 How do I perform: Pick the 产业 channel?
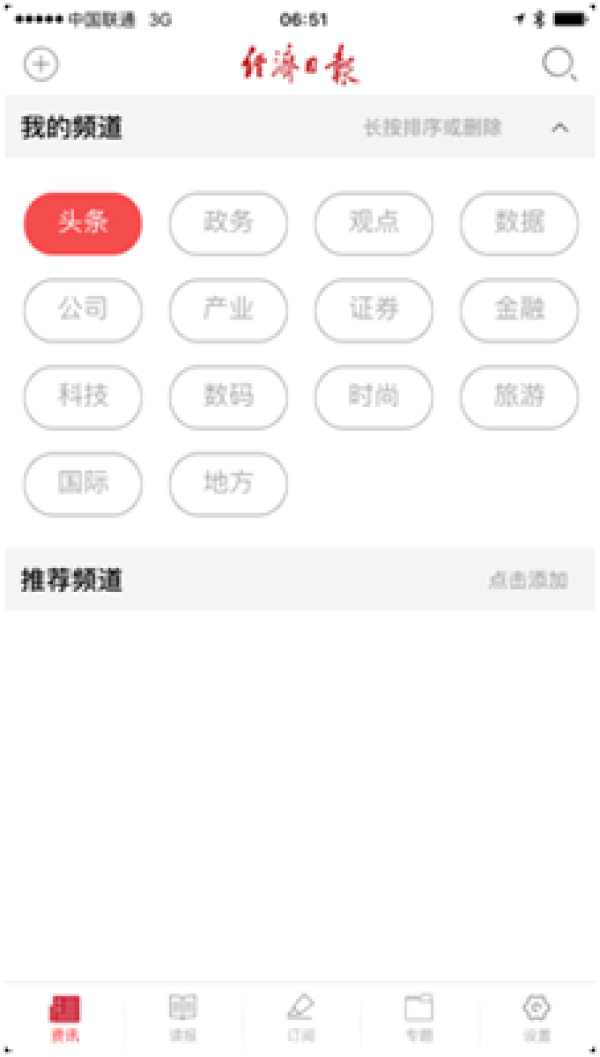[x=228, y=310]
